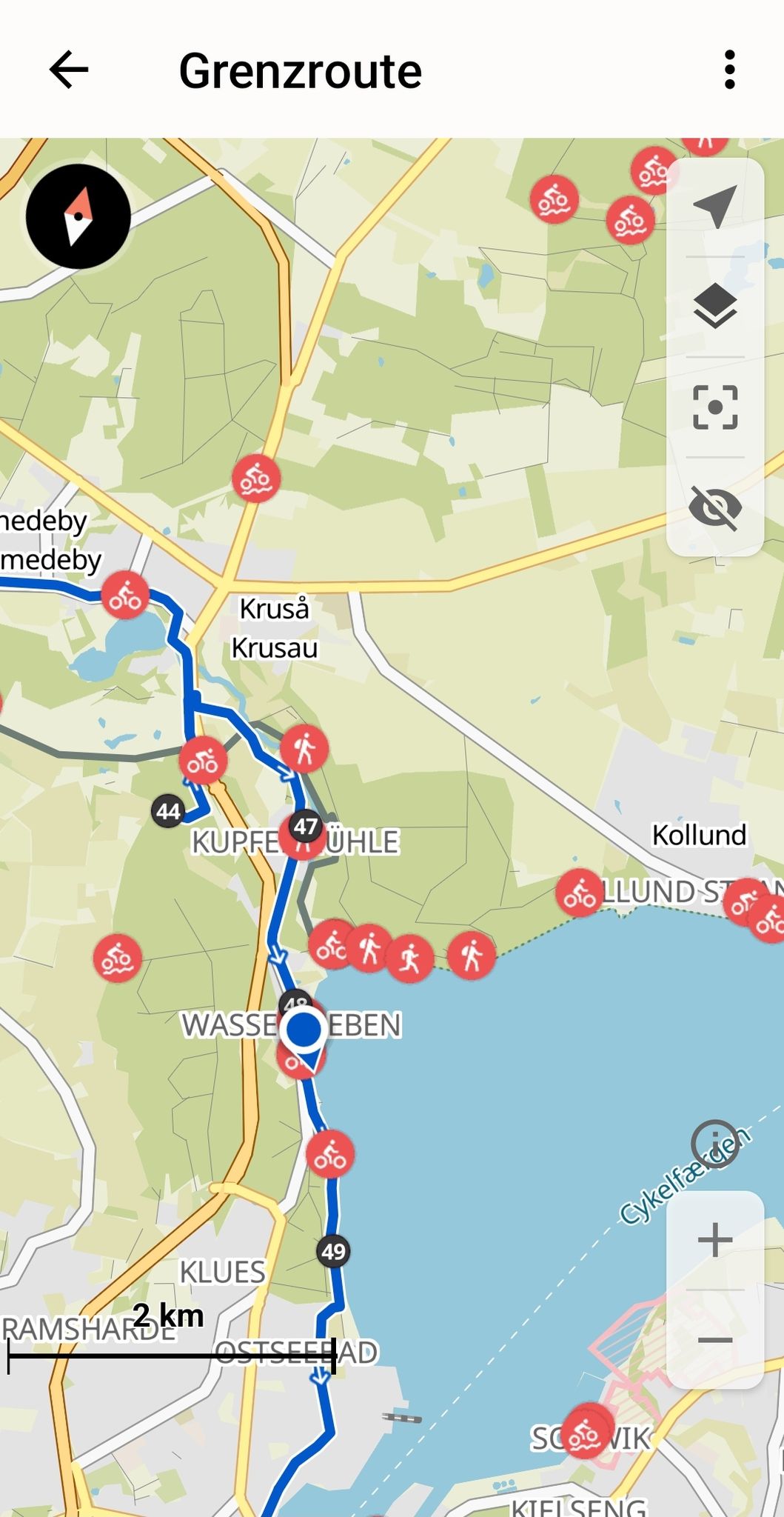Open the mountain bike marker north of Kruså
Screen dimensions: 784x1517
point(256,479)
